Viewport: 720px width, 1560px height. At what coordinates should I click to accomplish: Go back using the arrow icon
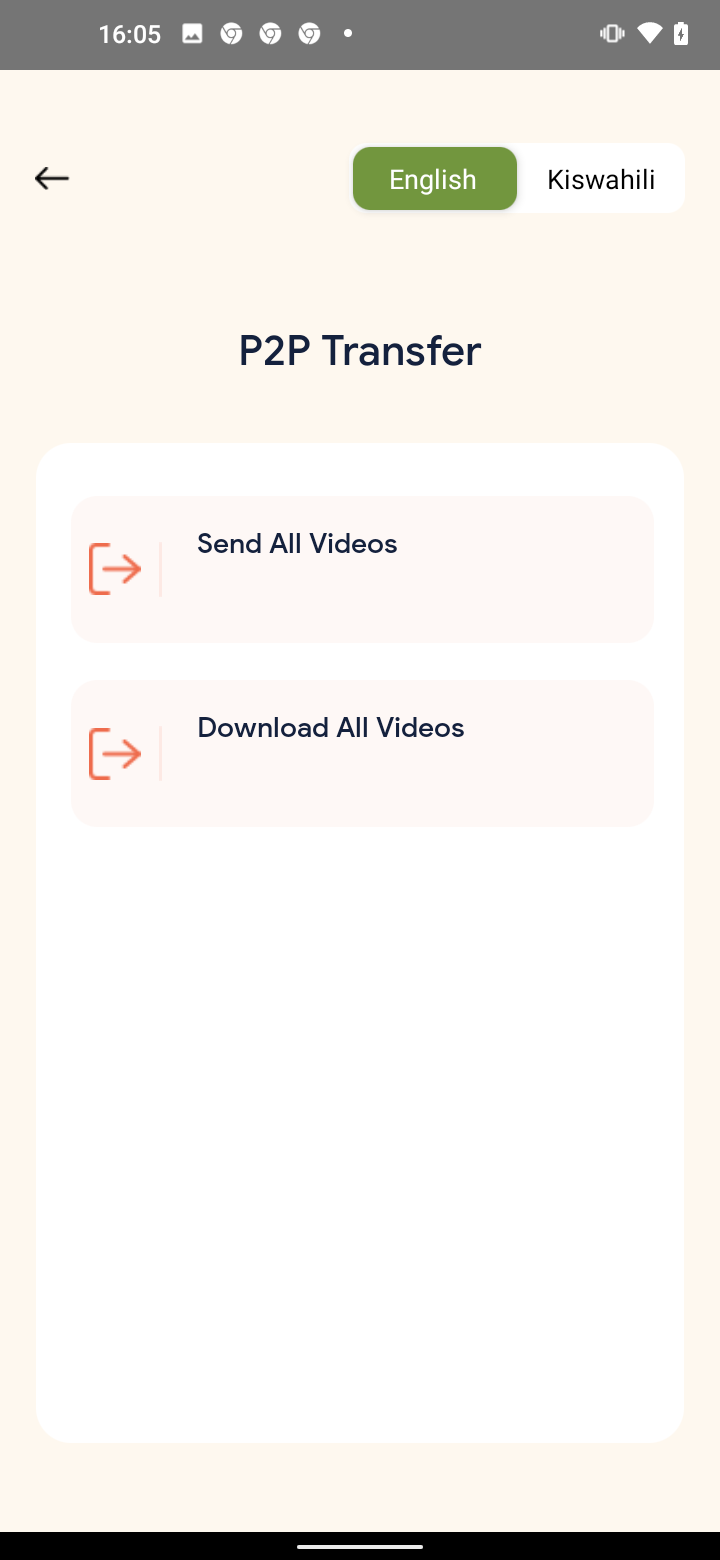coord(52,179)
